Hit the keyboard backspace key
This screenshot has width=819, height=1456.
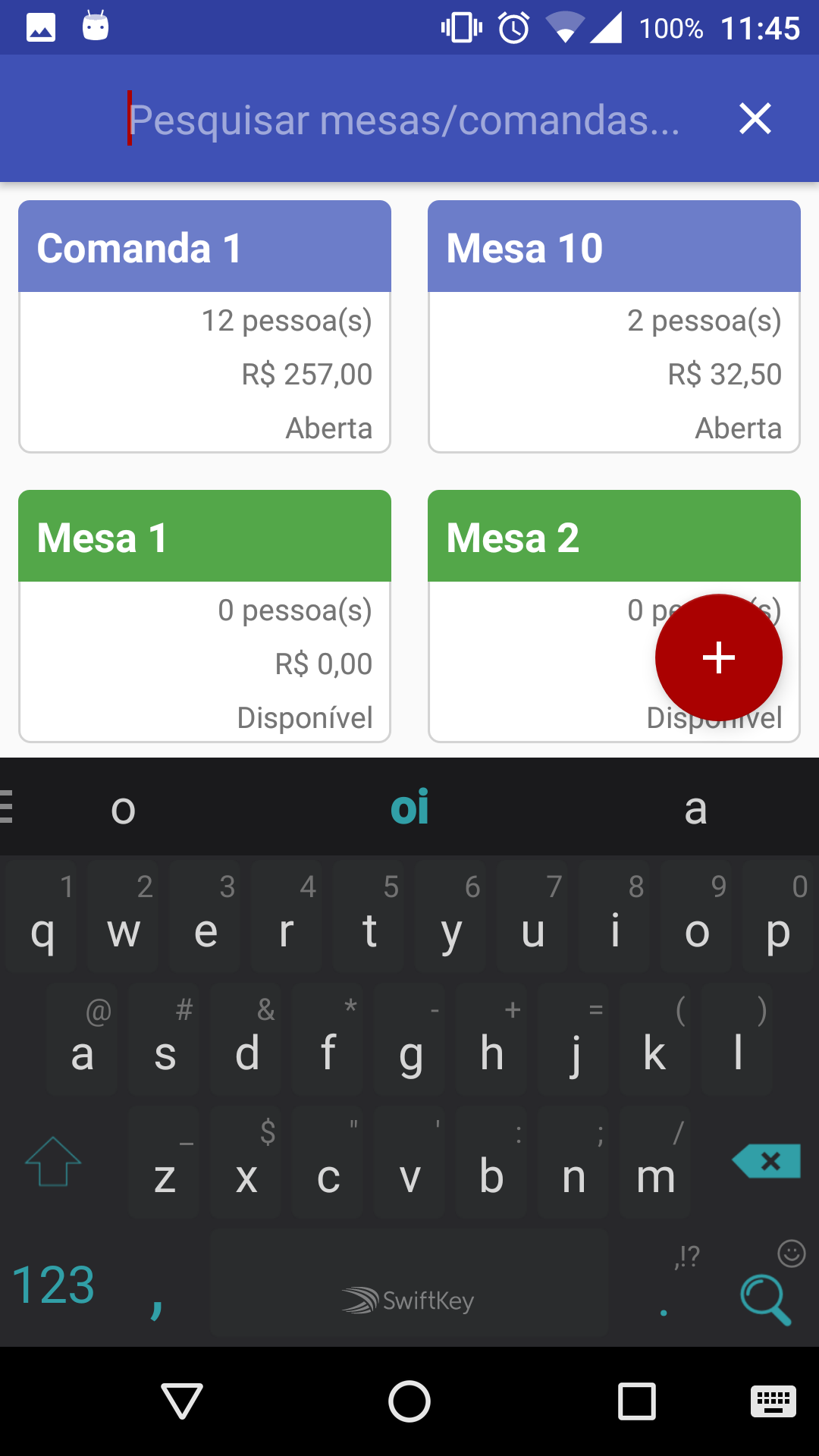pyautogui.click(x=767, y=1161)
